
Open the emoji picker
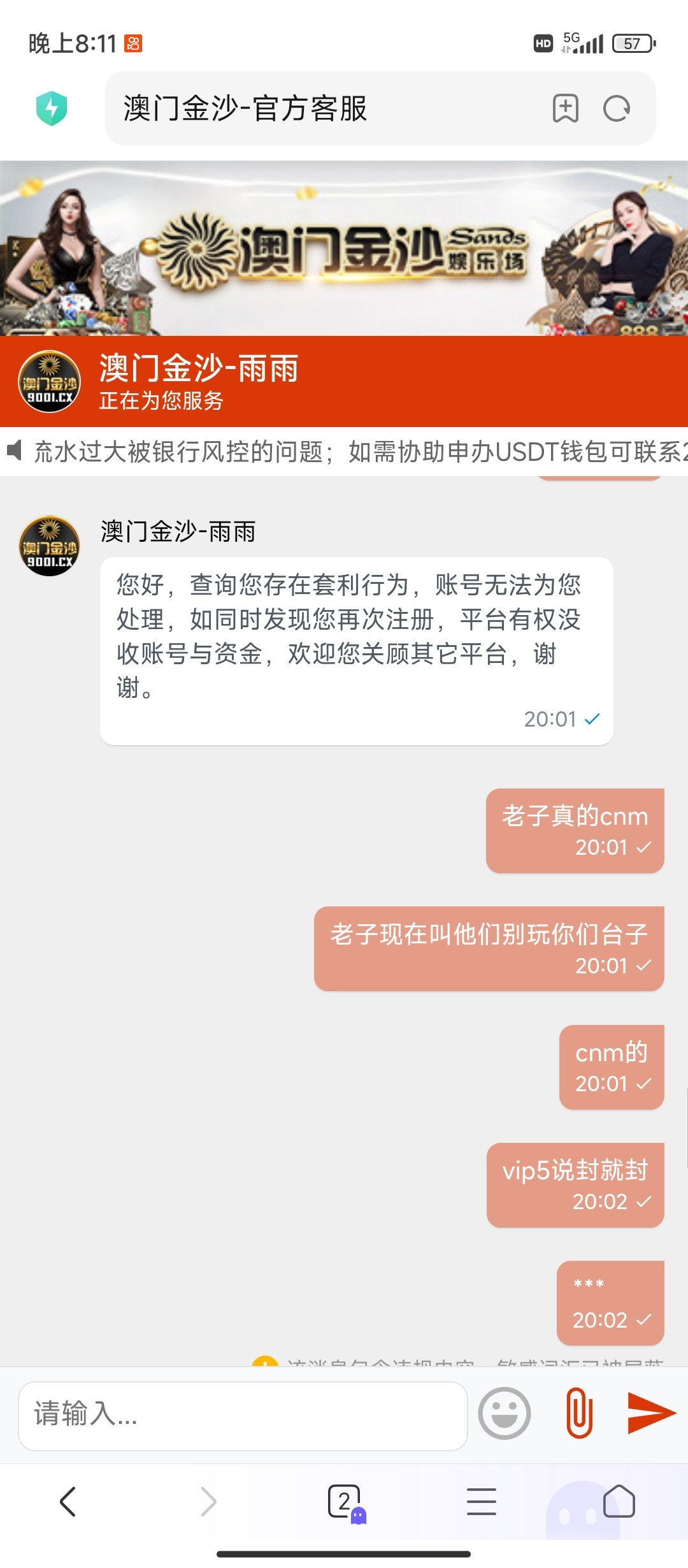(x=504, y=1414)
